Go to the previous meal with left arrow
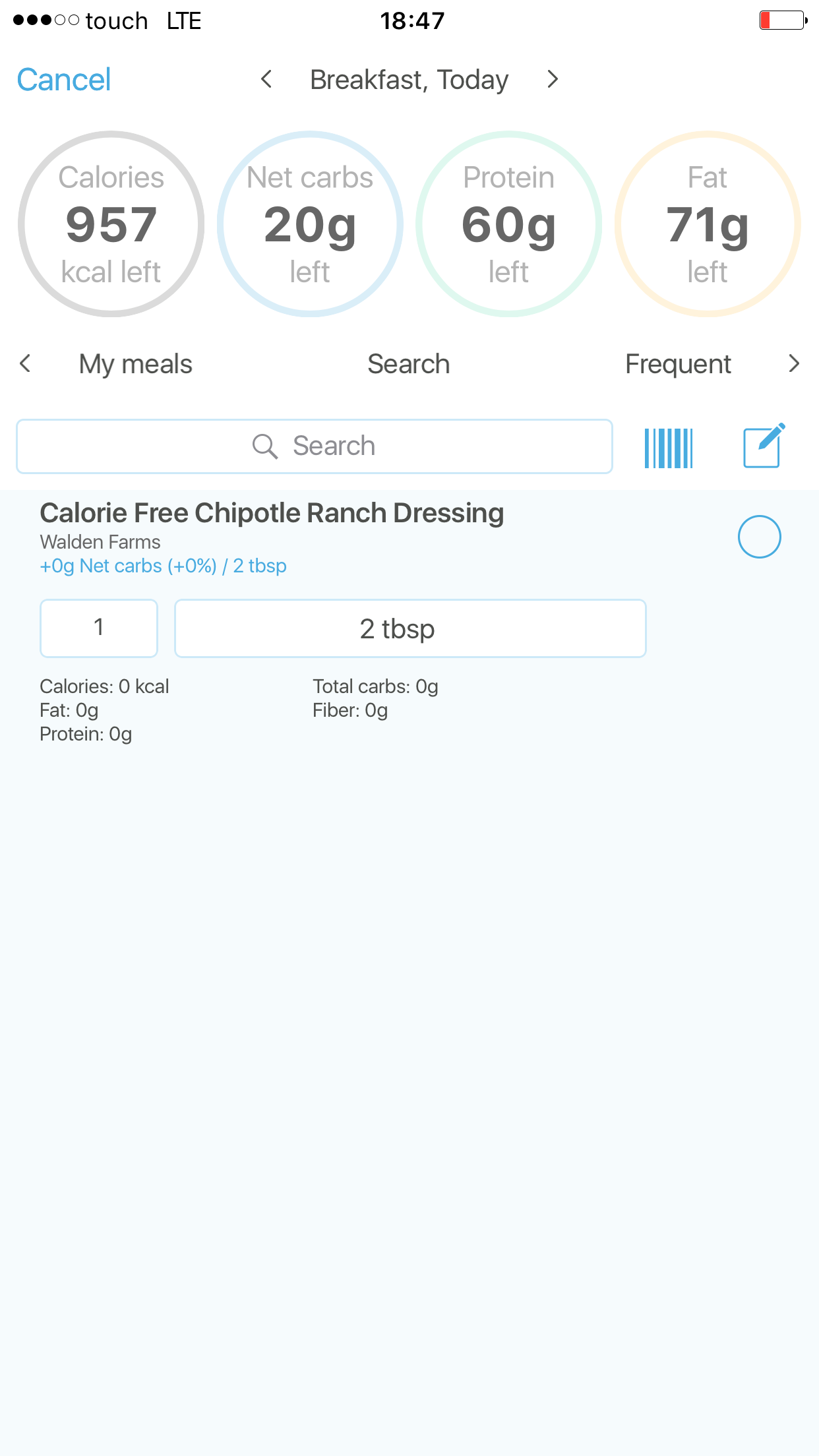This screenshot has width=819, height=1456. 266,79
